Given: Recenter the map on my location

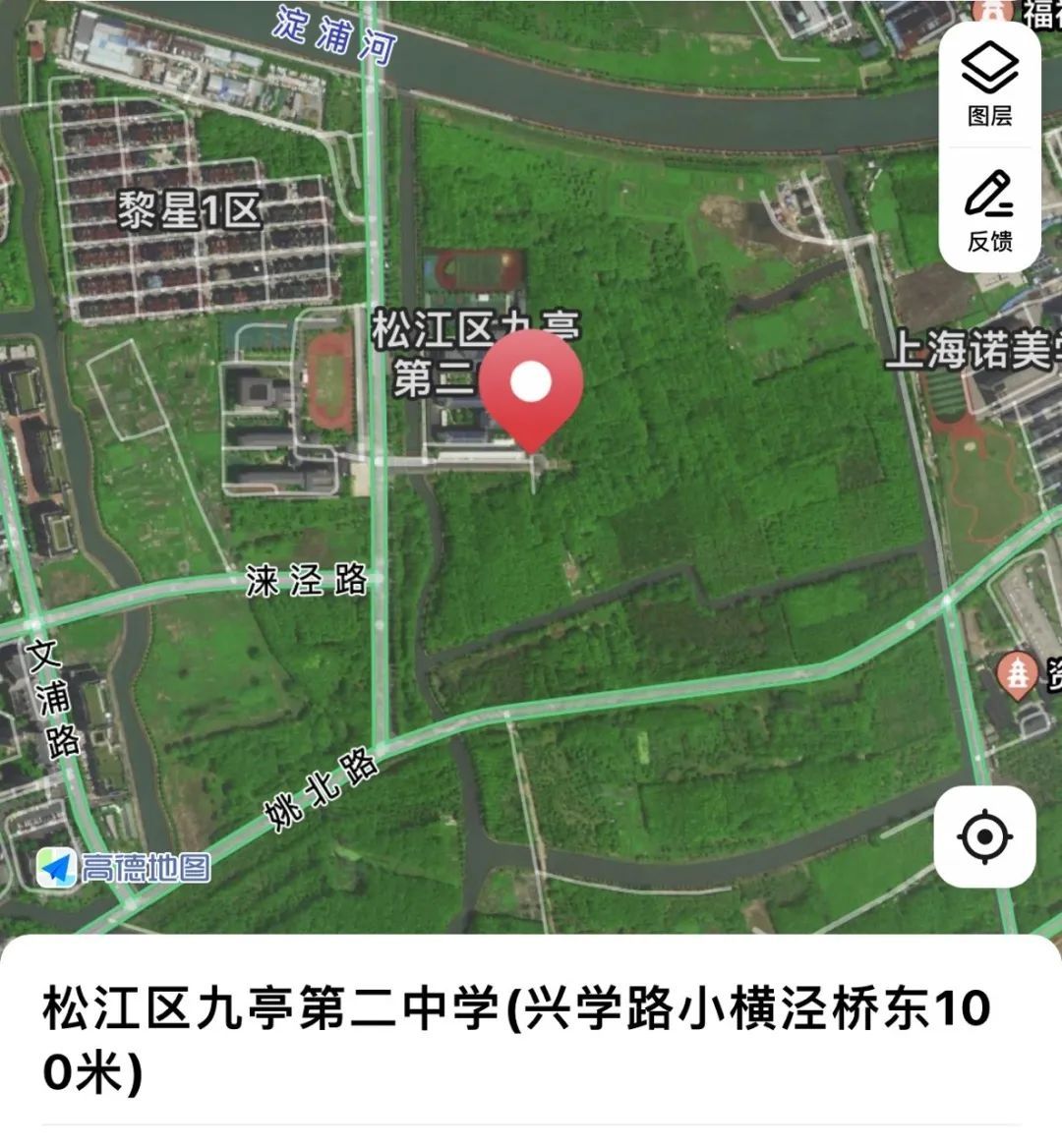Looking at the screenshot, I should coord(984,837).
